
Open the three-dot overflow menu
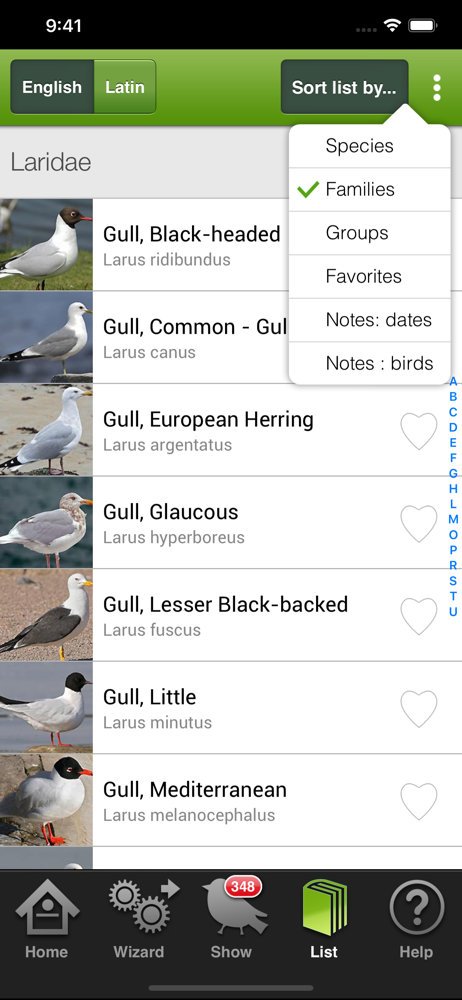[x=436, y=87]
